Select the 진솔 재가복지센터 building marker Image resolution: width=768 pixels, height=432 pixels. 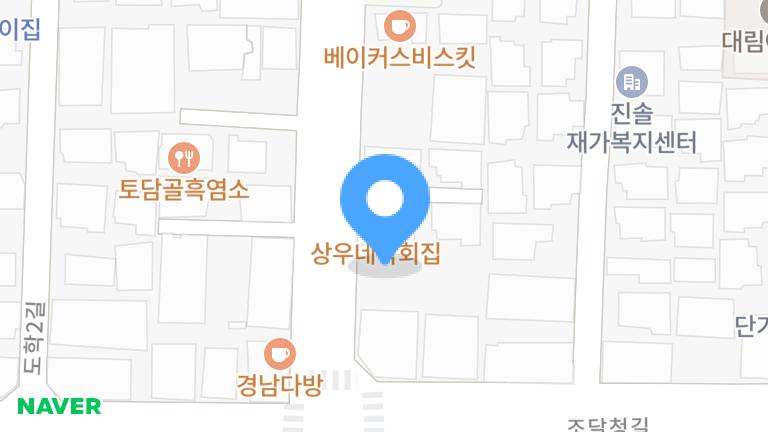click(631, 81)
